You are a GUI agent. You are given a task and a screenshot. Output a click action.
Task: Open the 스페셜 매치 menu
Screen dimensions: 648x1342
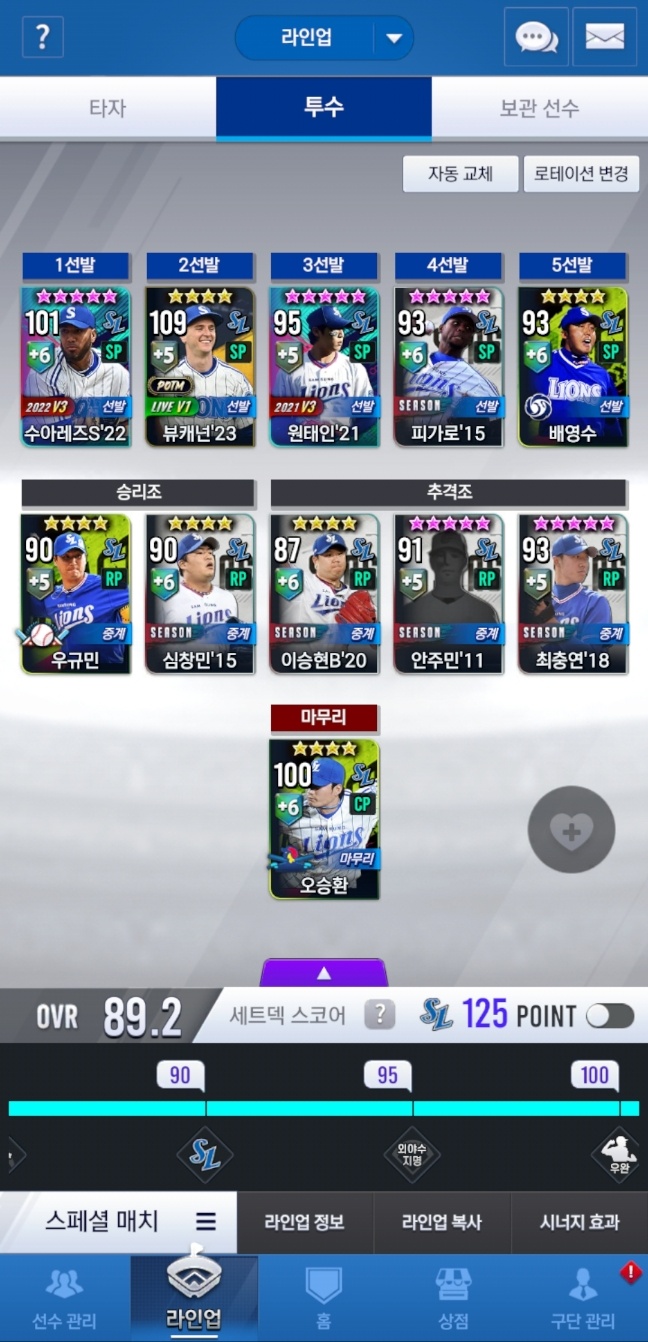pyautogui.click(x=118, y=1221)
